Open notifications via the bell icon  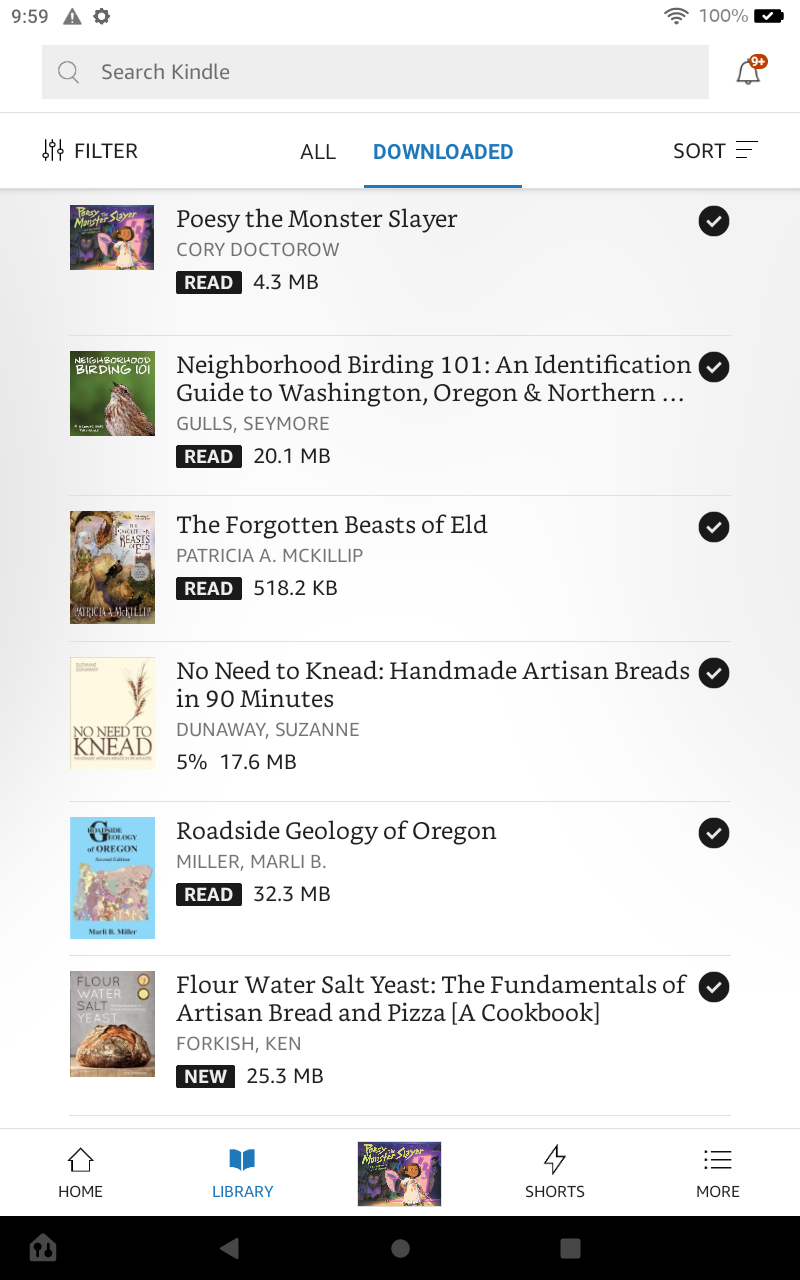click(x=748, y=72)
